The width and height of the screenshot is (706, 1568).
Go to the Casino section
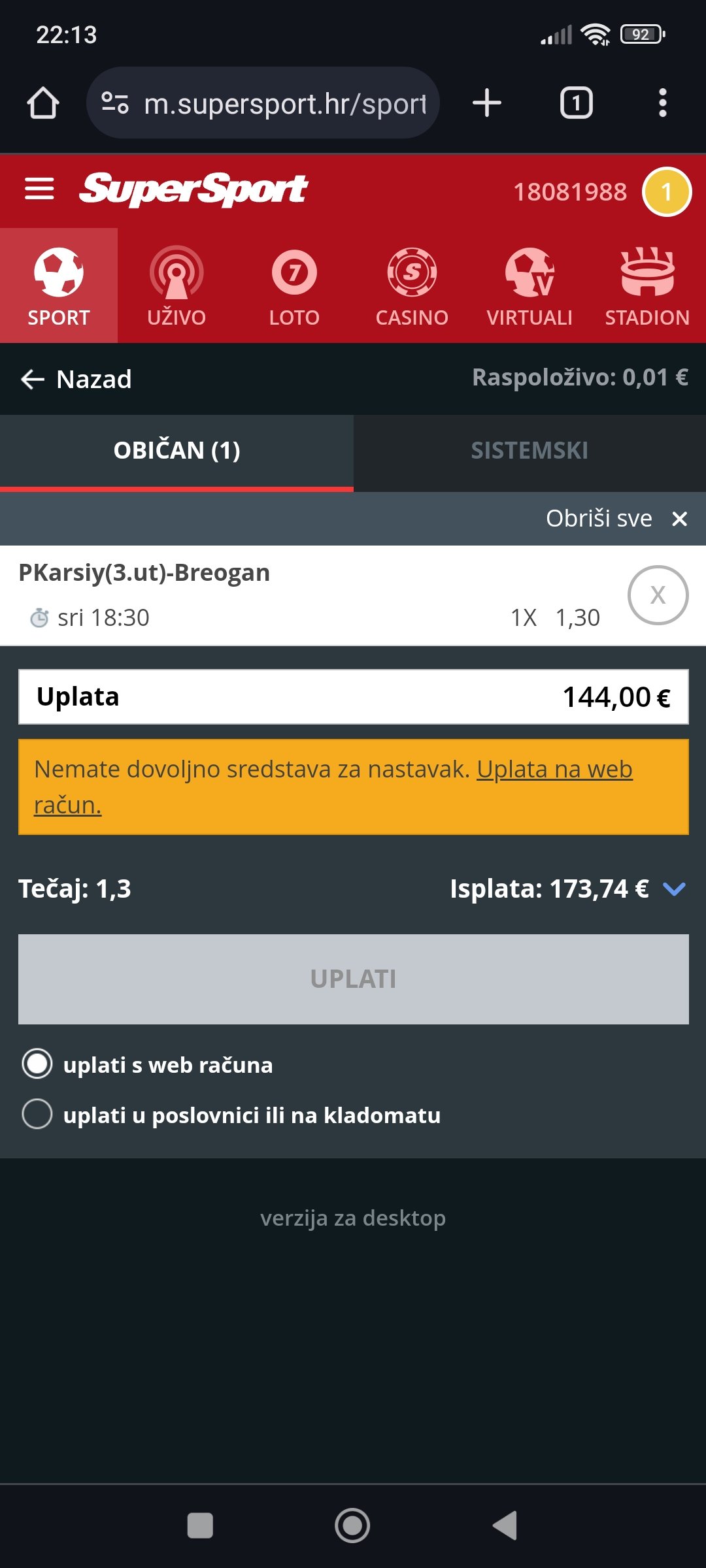pos(412,286)
